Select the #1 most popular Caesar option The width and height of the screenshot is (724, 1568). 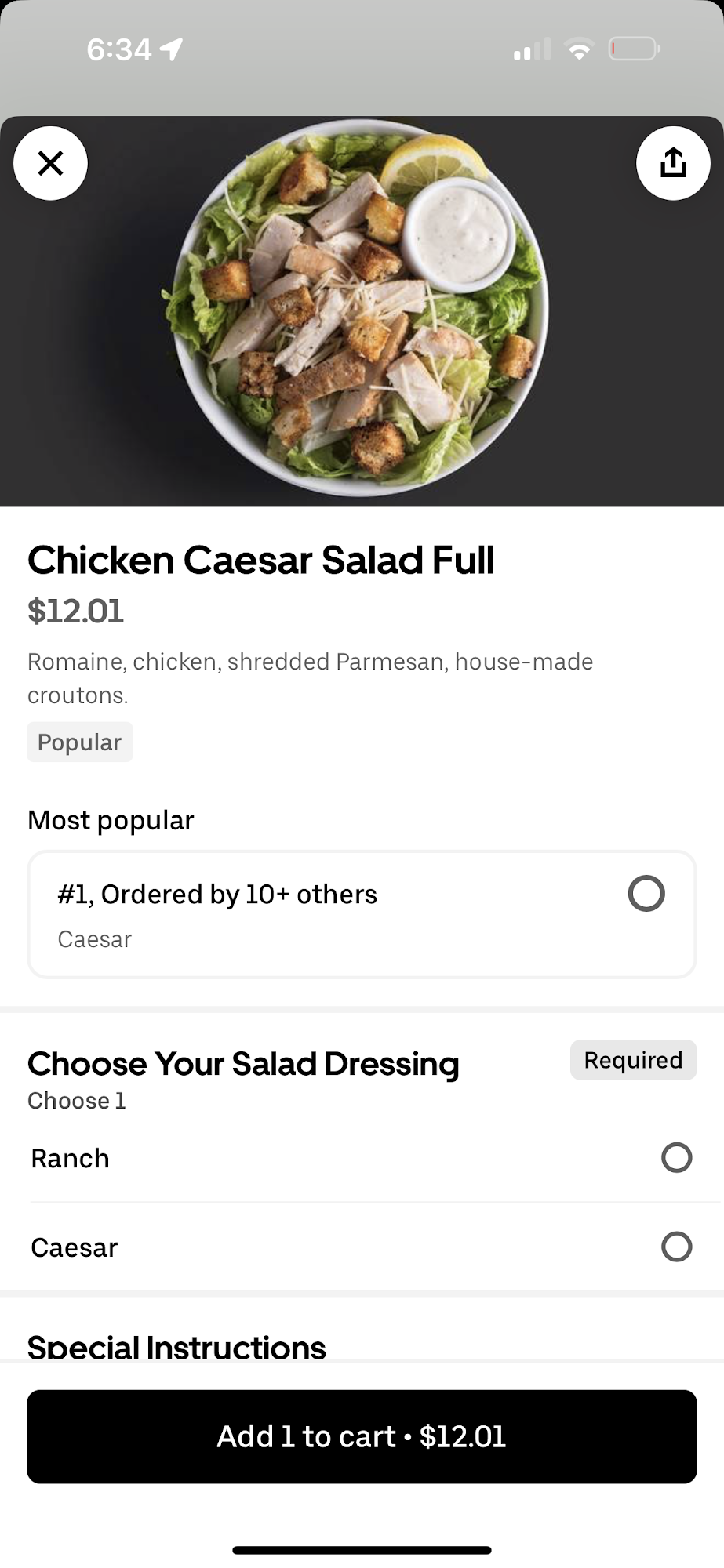(x=646, y=894)
